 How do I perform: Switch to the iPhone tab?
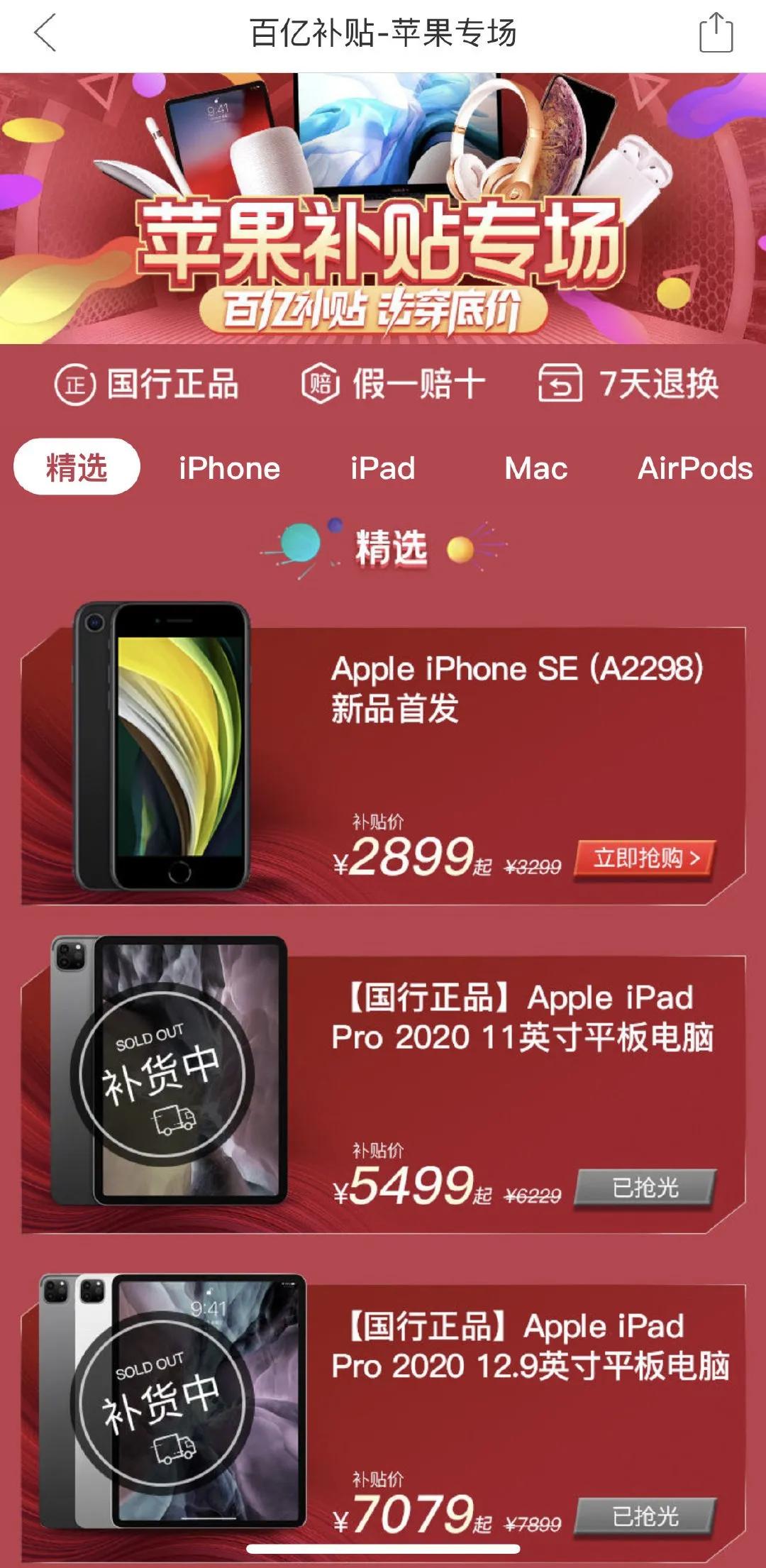click(x=229, y=469)
